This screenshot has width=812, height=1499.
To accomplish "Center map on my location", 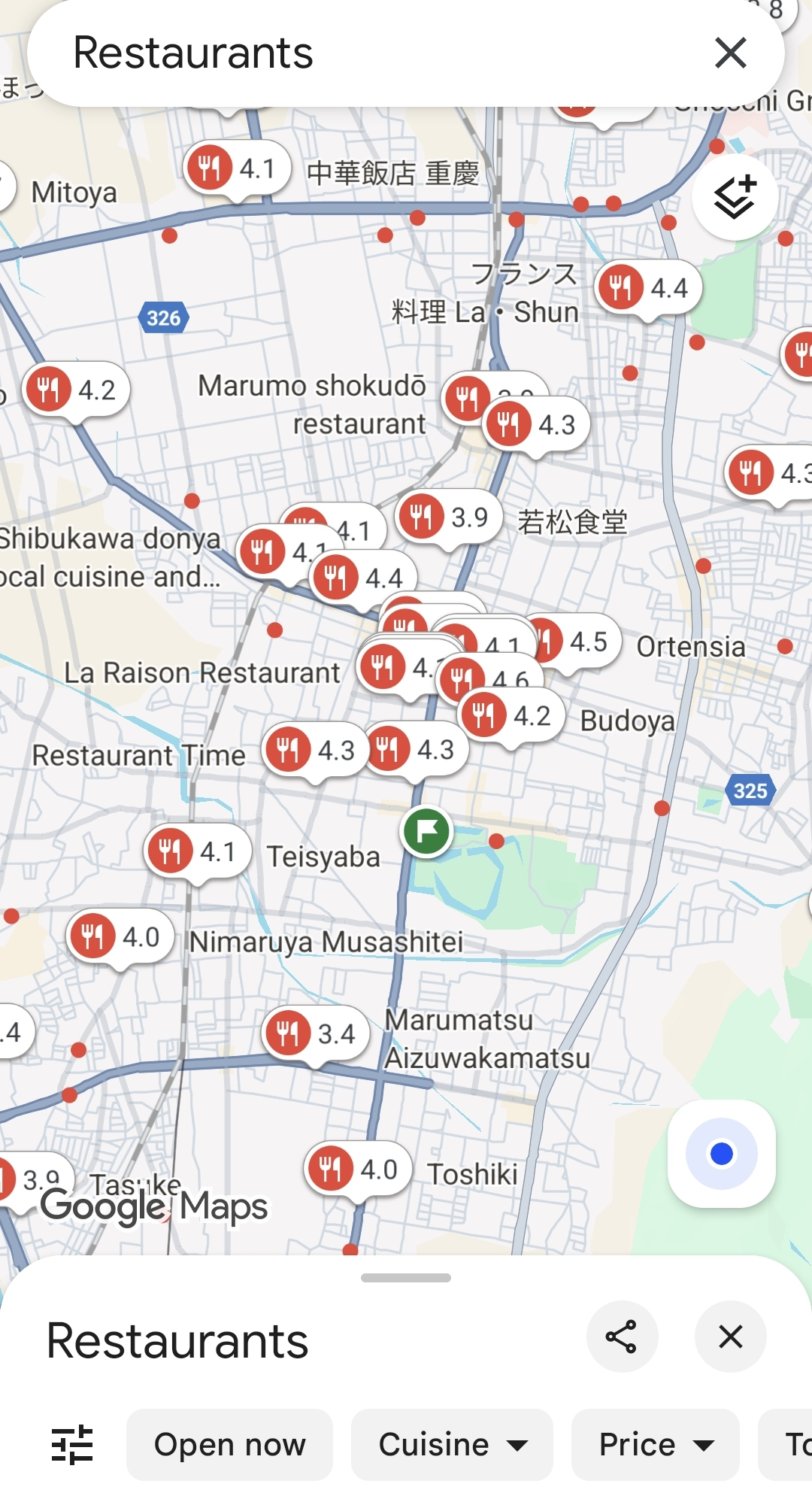I will (722, 1153).
